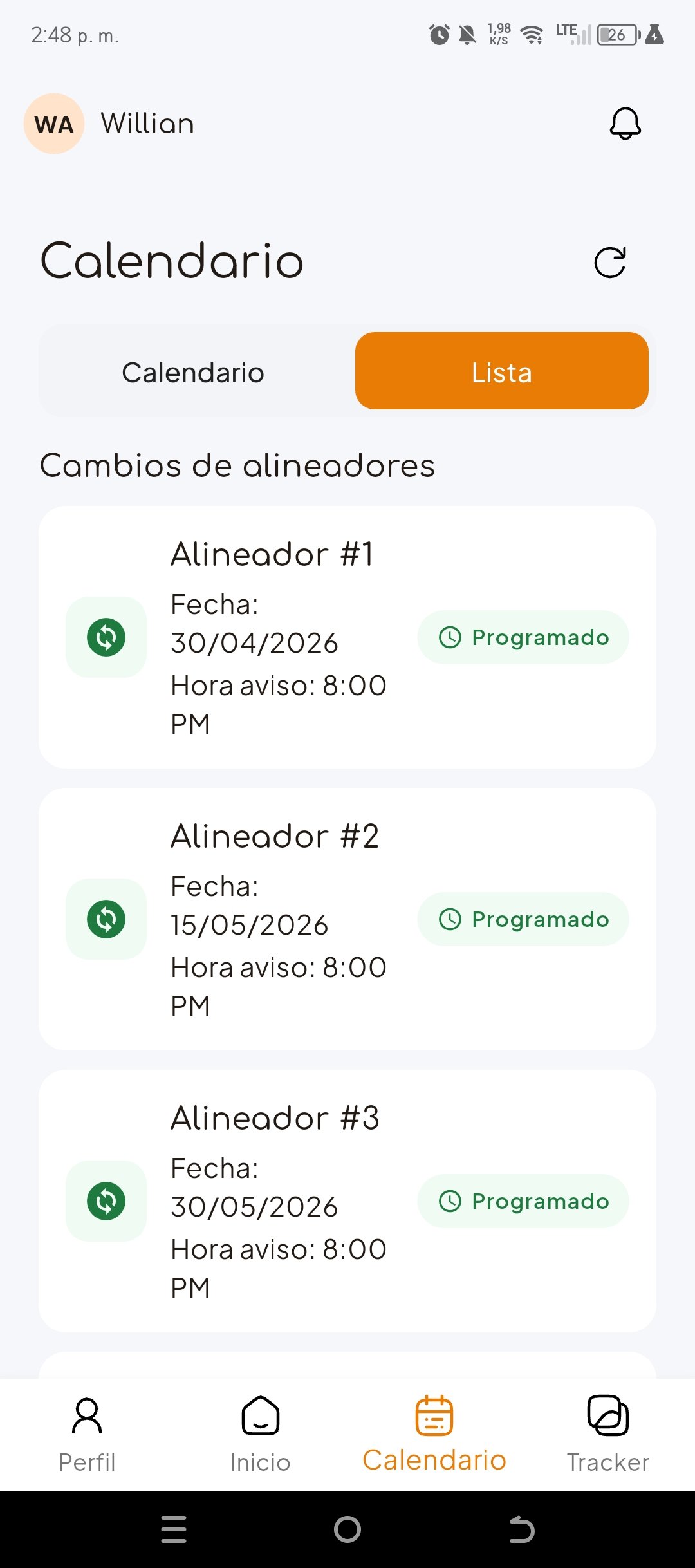Tap the Willian username label
Viewport: 695px width, 1568px height.
click(147, 124)
